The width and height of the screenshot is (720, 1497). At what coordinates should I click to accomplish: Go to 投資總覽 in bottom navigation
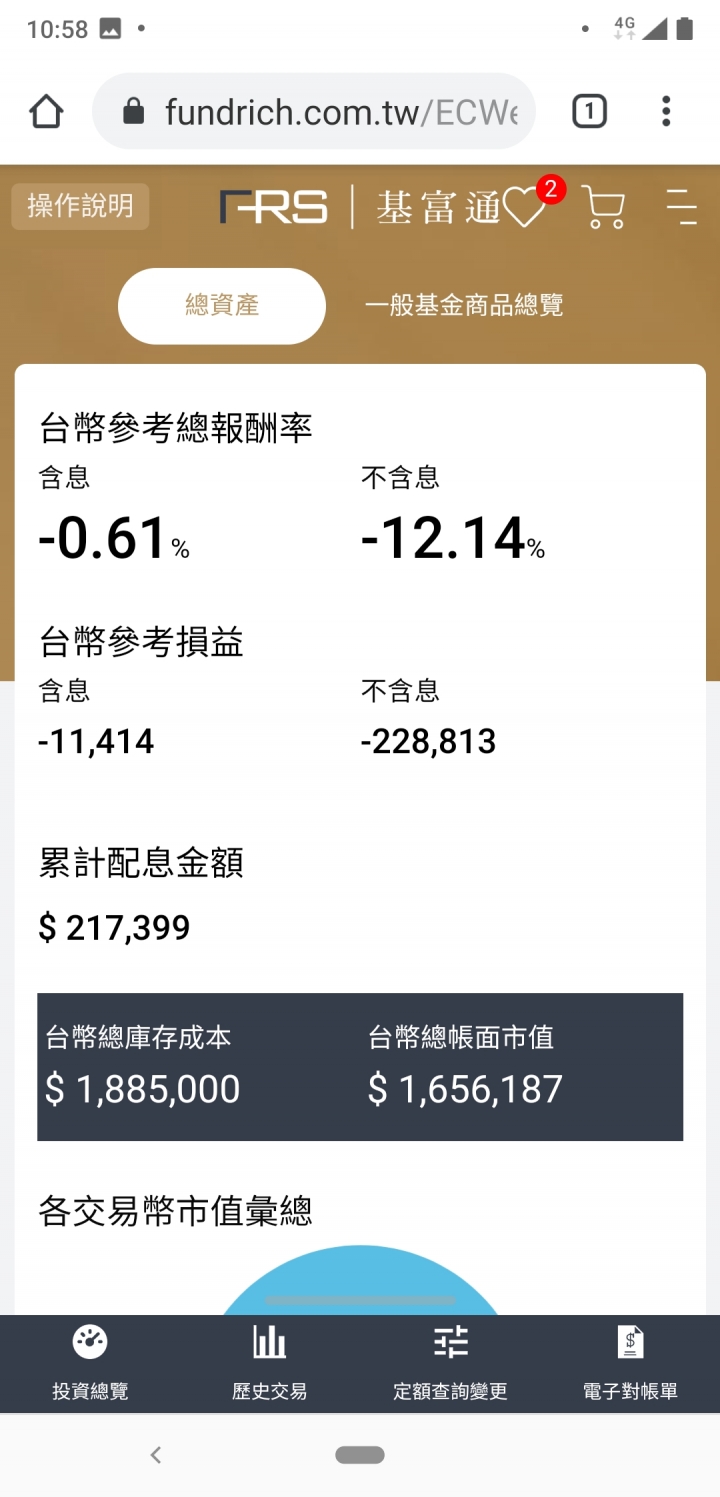pos(90,1363)
